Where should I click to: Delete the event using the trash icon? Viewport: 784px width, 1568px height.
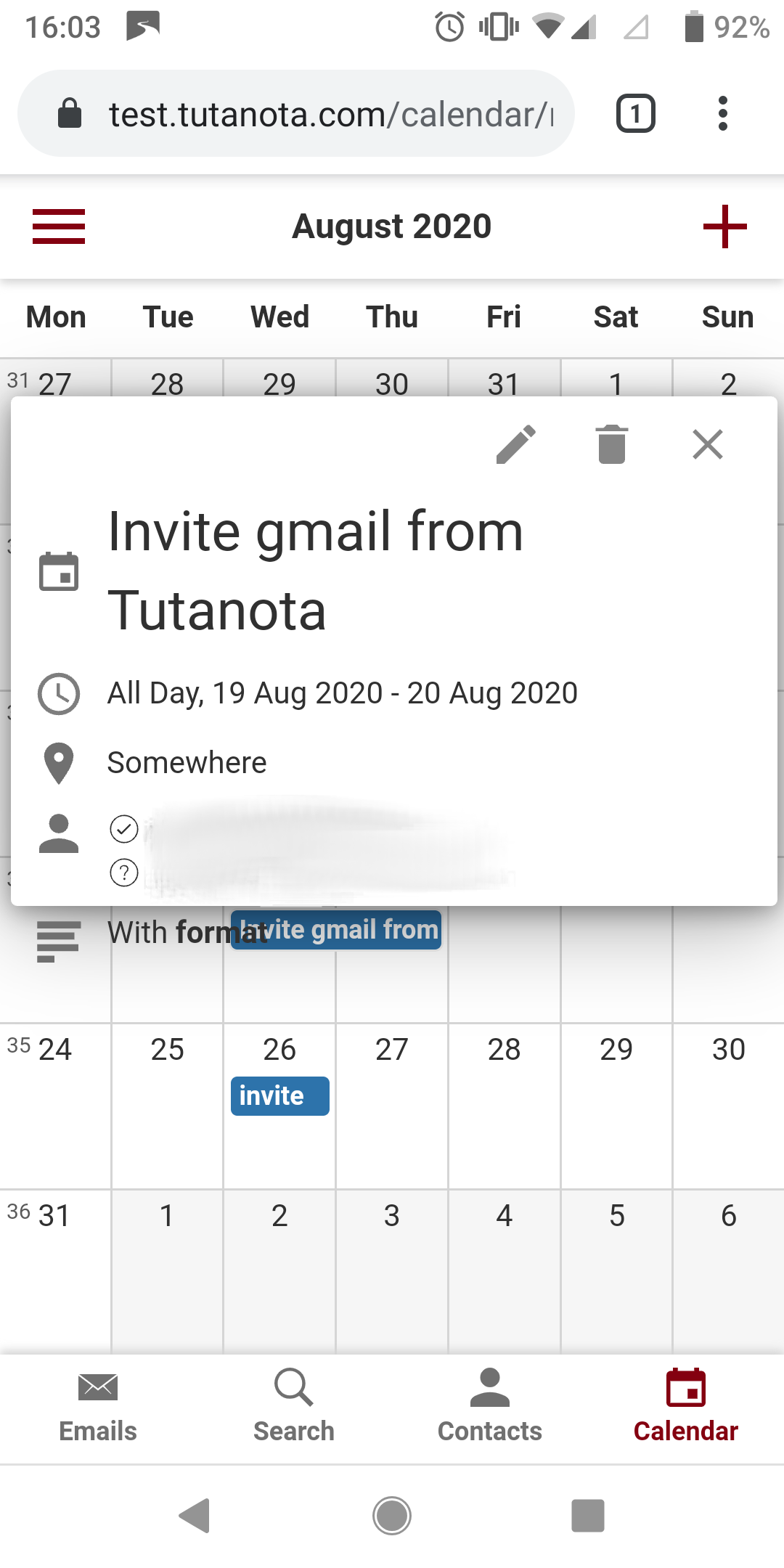point(610,444)
